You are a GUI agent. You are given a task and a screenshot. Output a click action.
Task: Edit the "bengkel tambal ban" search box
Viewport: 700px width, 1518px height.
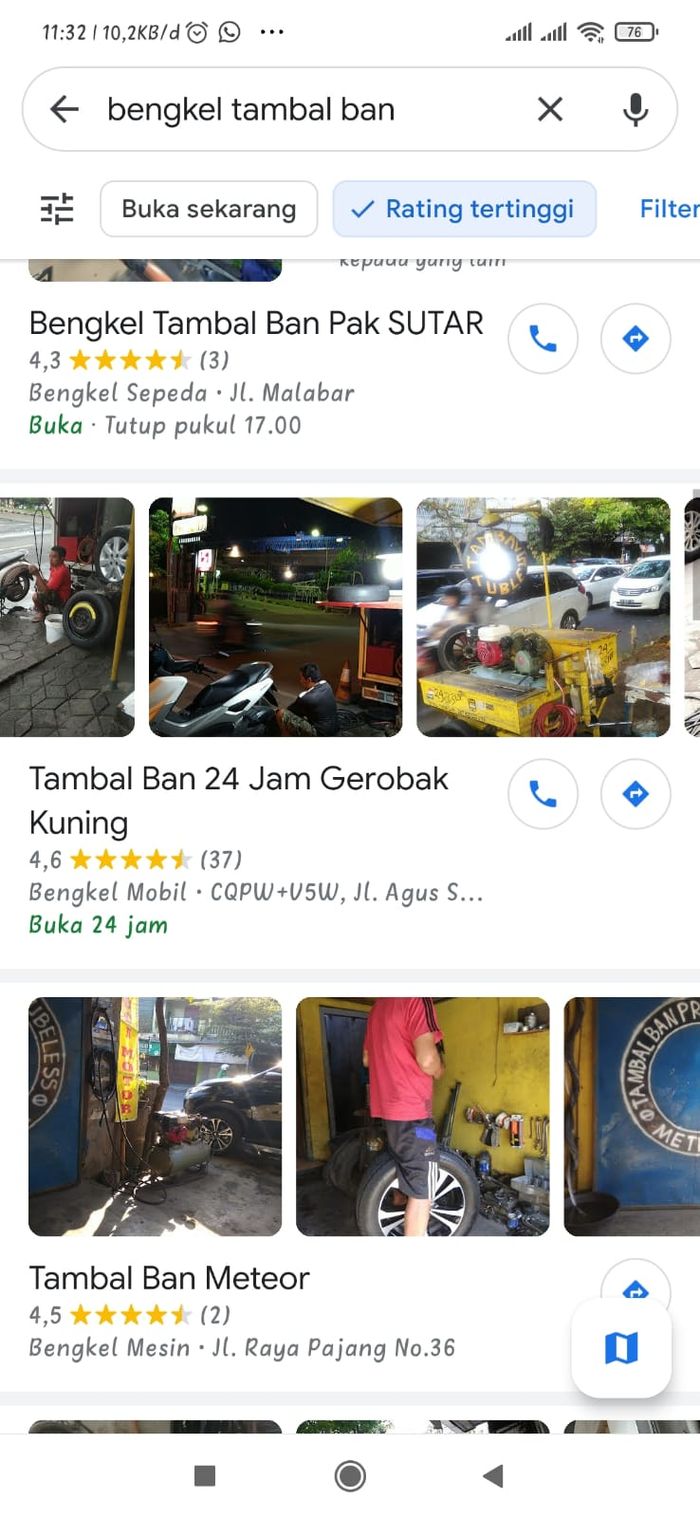click(300, 109)
